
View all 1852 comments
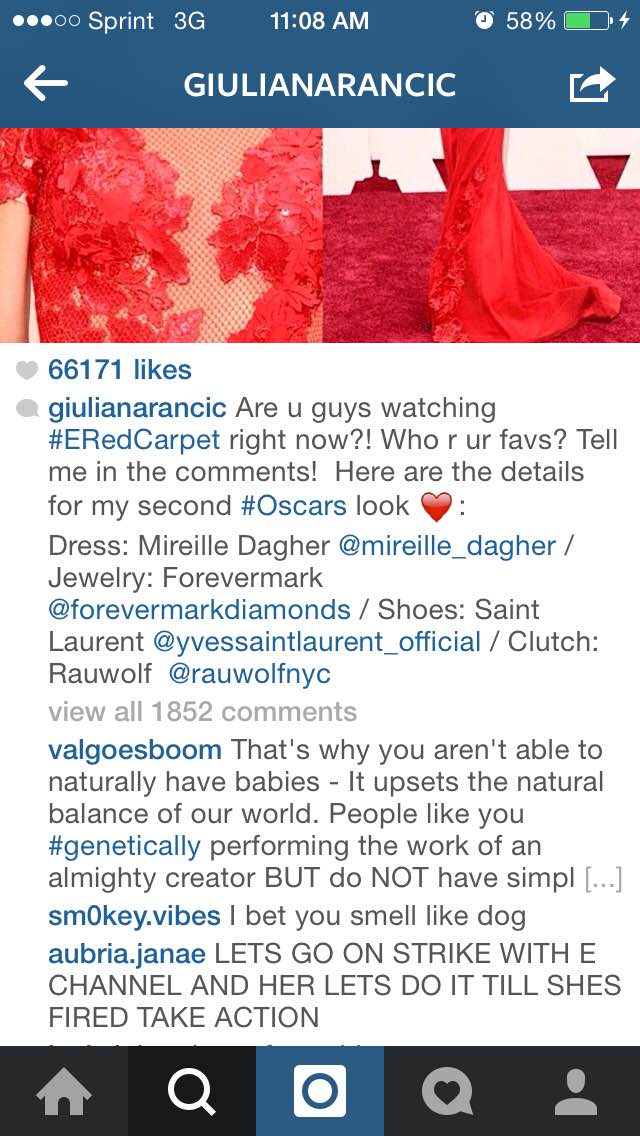(x=202, y=712)
